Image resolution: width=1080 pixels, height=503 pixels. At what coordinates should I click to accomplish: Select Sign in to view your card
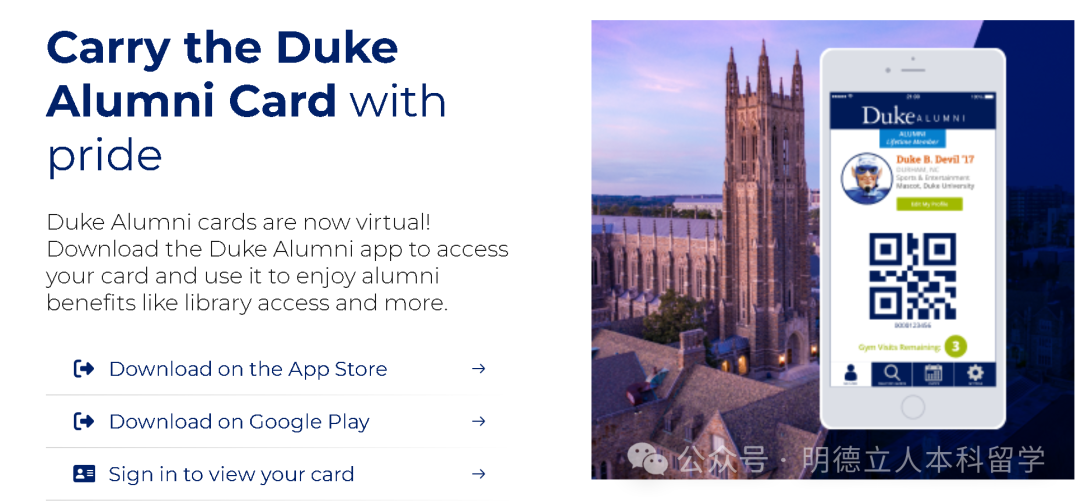click(231, 474)
